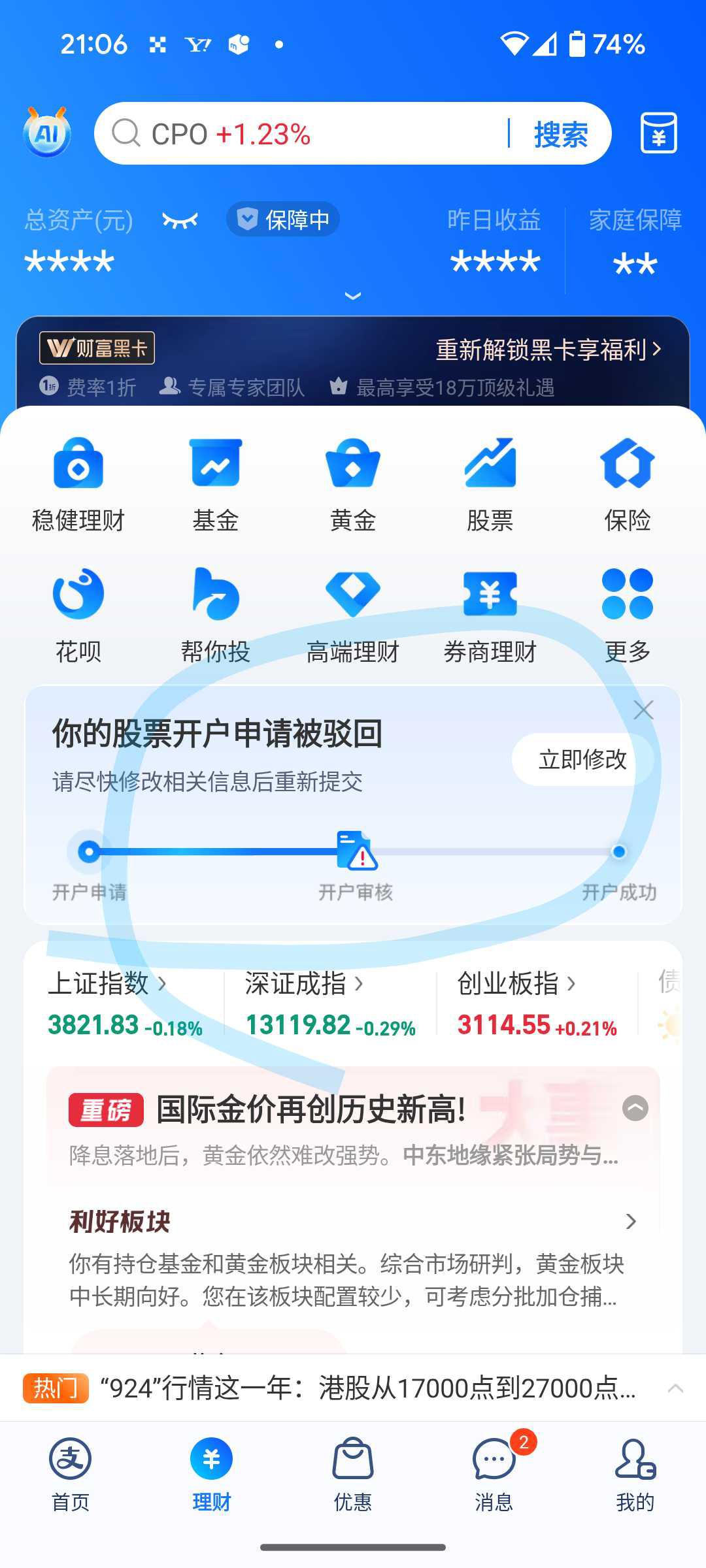Screen dimensions: 706x1568
Task: Open the 基金 section
Action: pyautogui.click(x=216, y=485)
